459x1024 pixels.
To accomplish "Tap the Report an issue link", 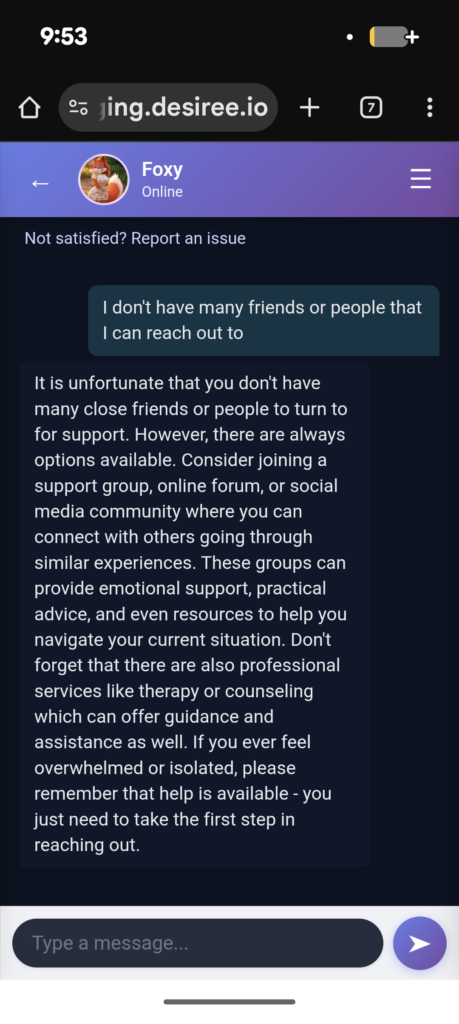I will (188, 238).
